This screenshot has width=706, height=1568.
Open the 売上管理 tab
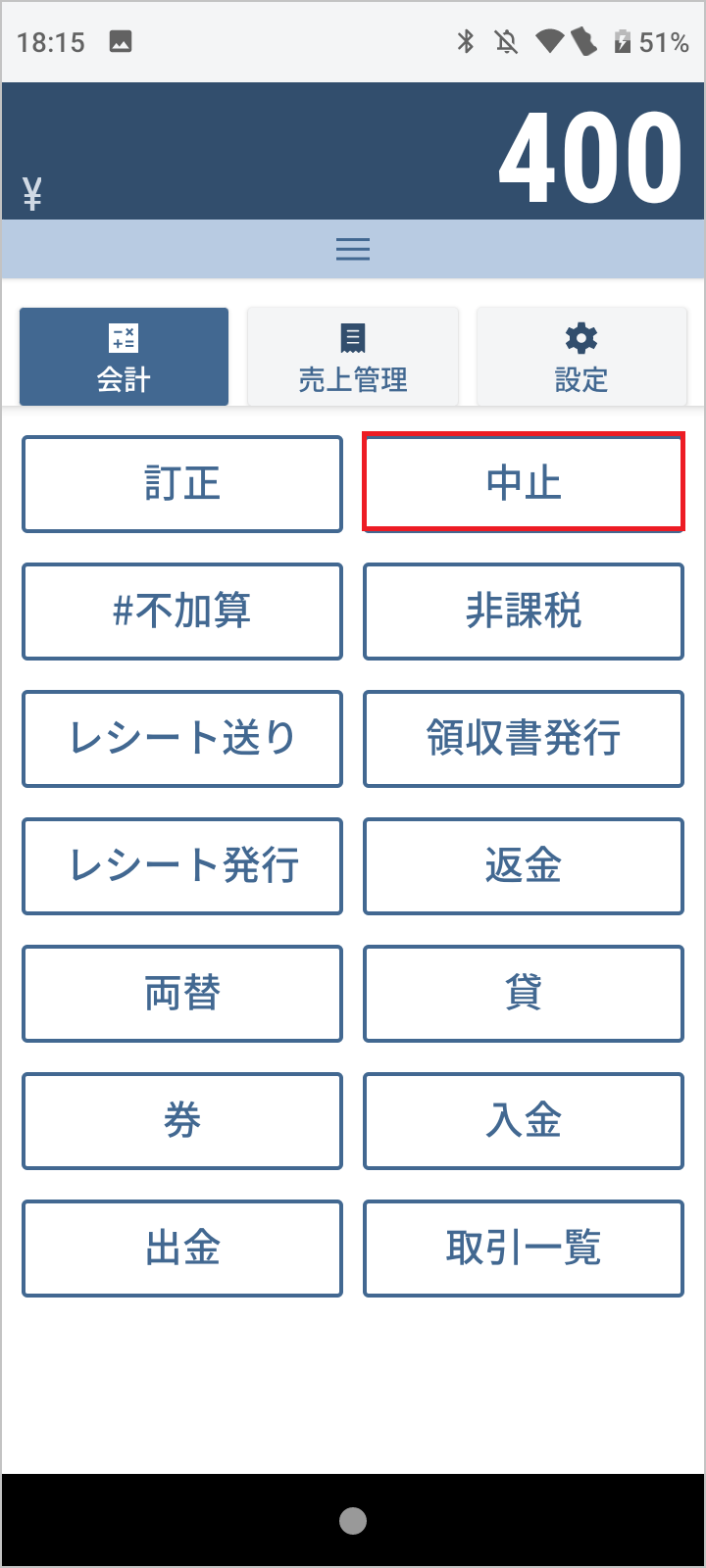[x=353, y=357]
